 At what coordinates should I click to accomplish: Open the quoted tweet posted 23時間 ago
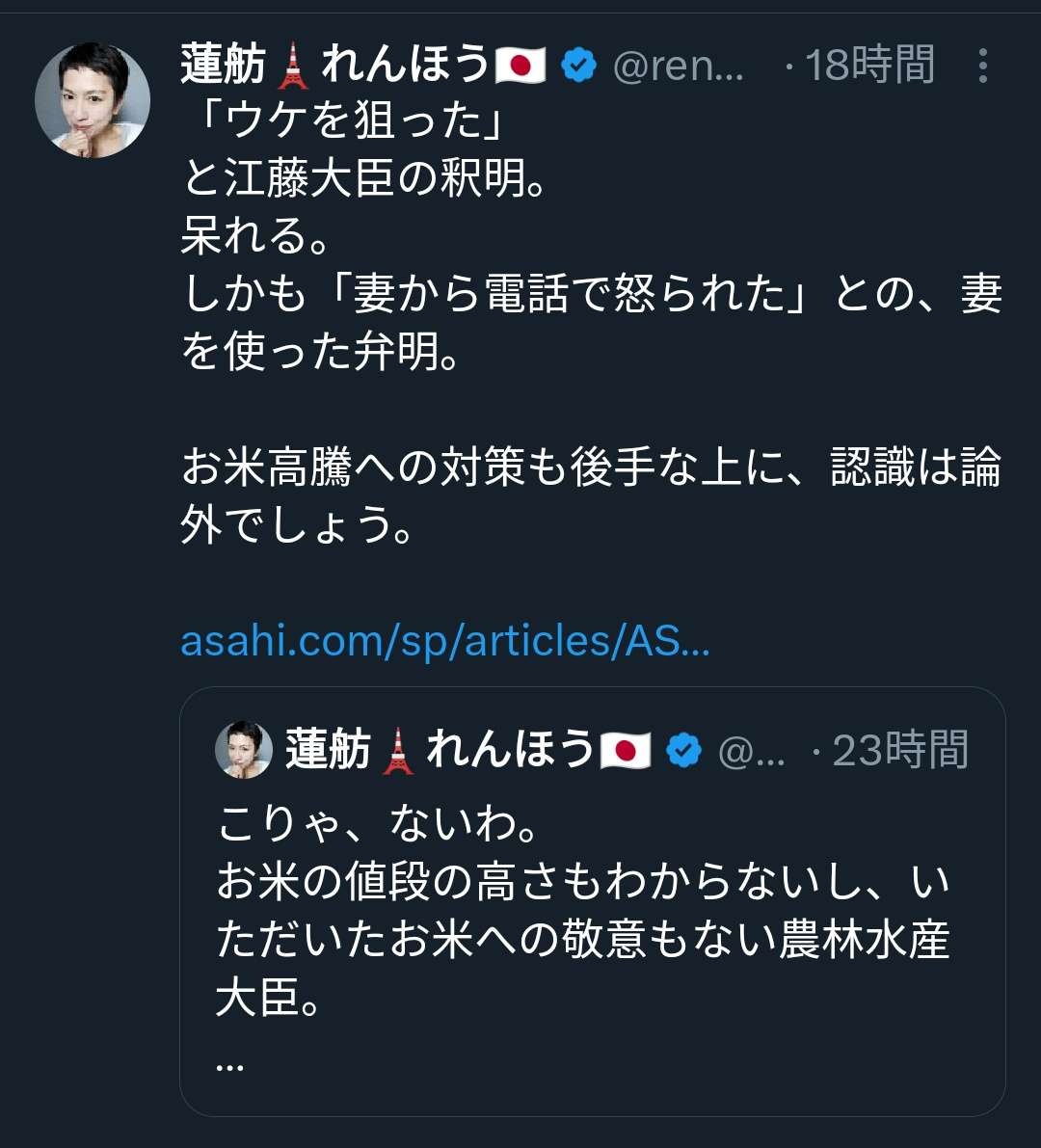pos(592,925)
